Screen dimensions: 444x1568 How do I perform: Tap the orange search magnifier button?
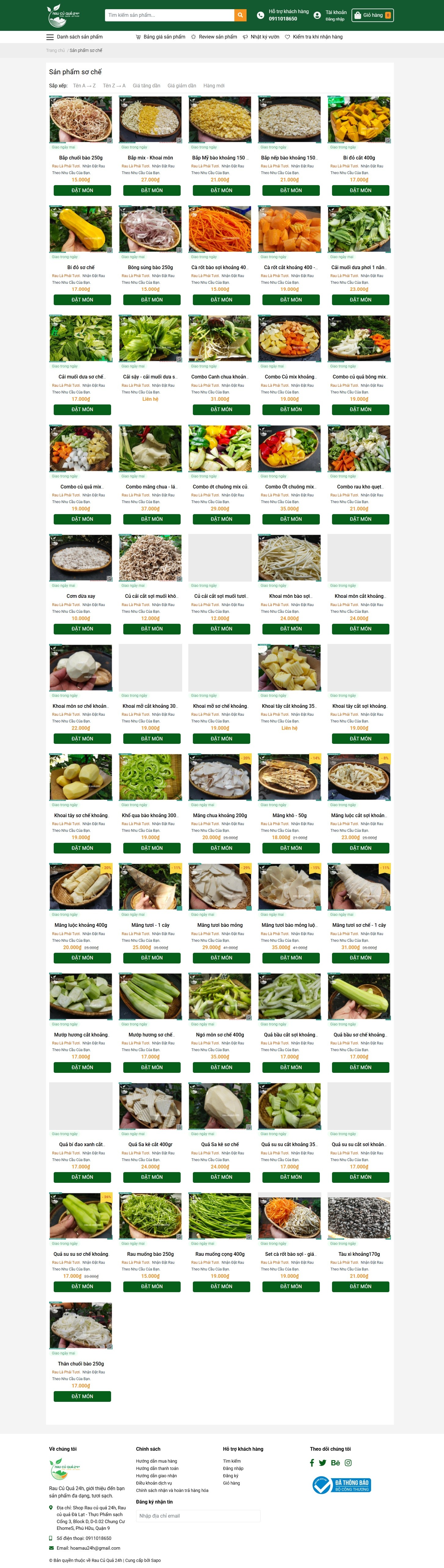[241, 15]
